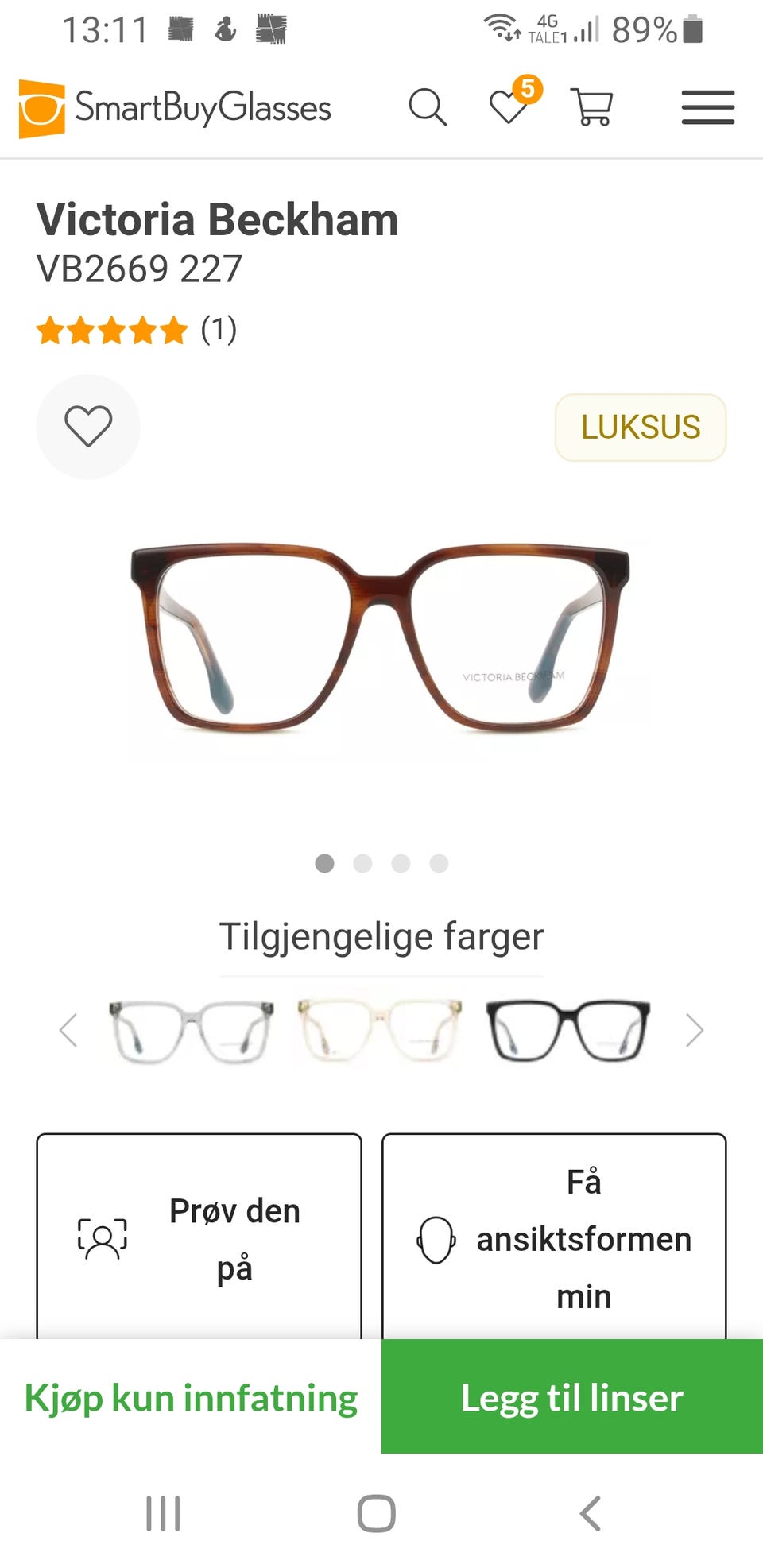
Task: Show previous available colors
Action: (68, 1031)
